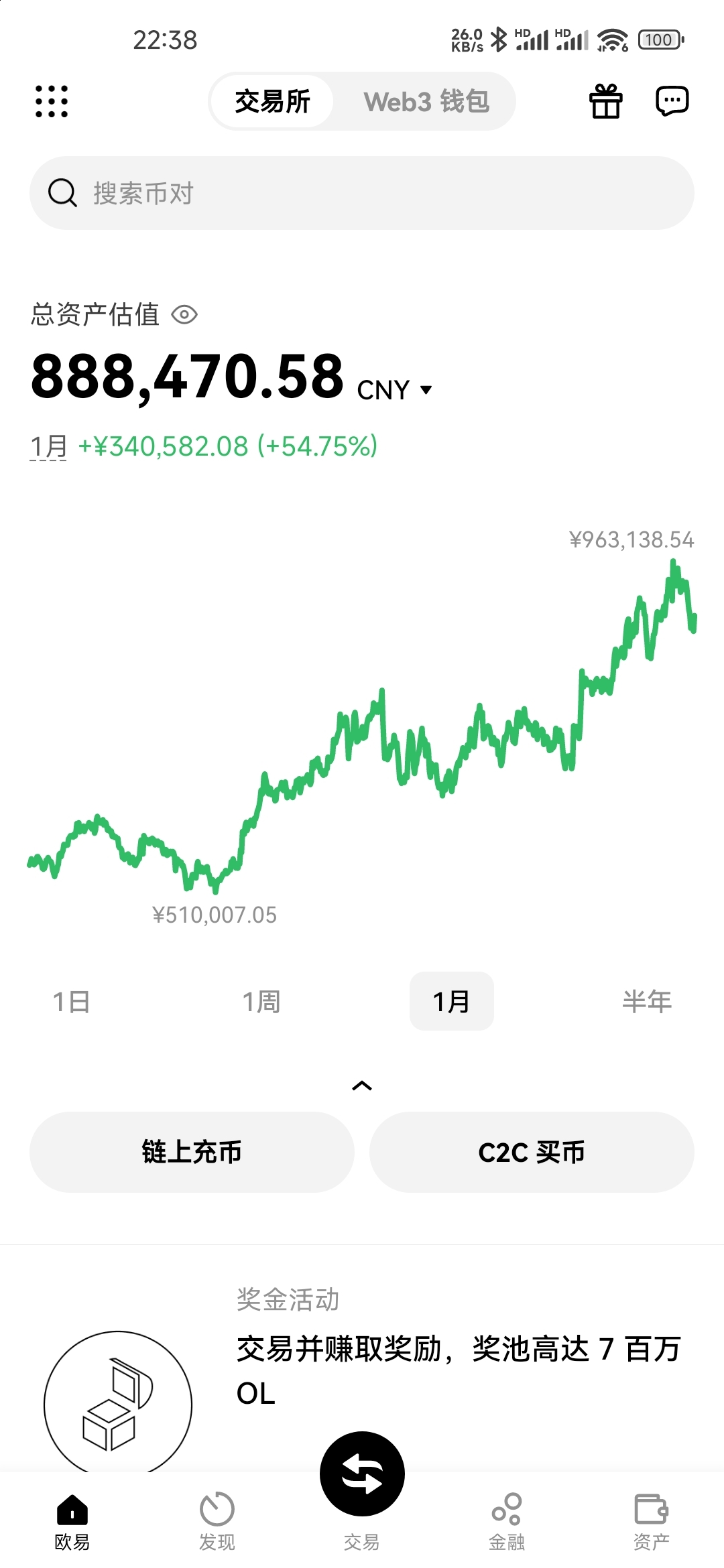Select the 1月 chart range
The height and width of the screenshot is (1568, 724).
pyautogui.click(x=452, y=1001)
